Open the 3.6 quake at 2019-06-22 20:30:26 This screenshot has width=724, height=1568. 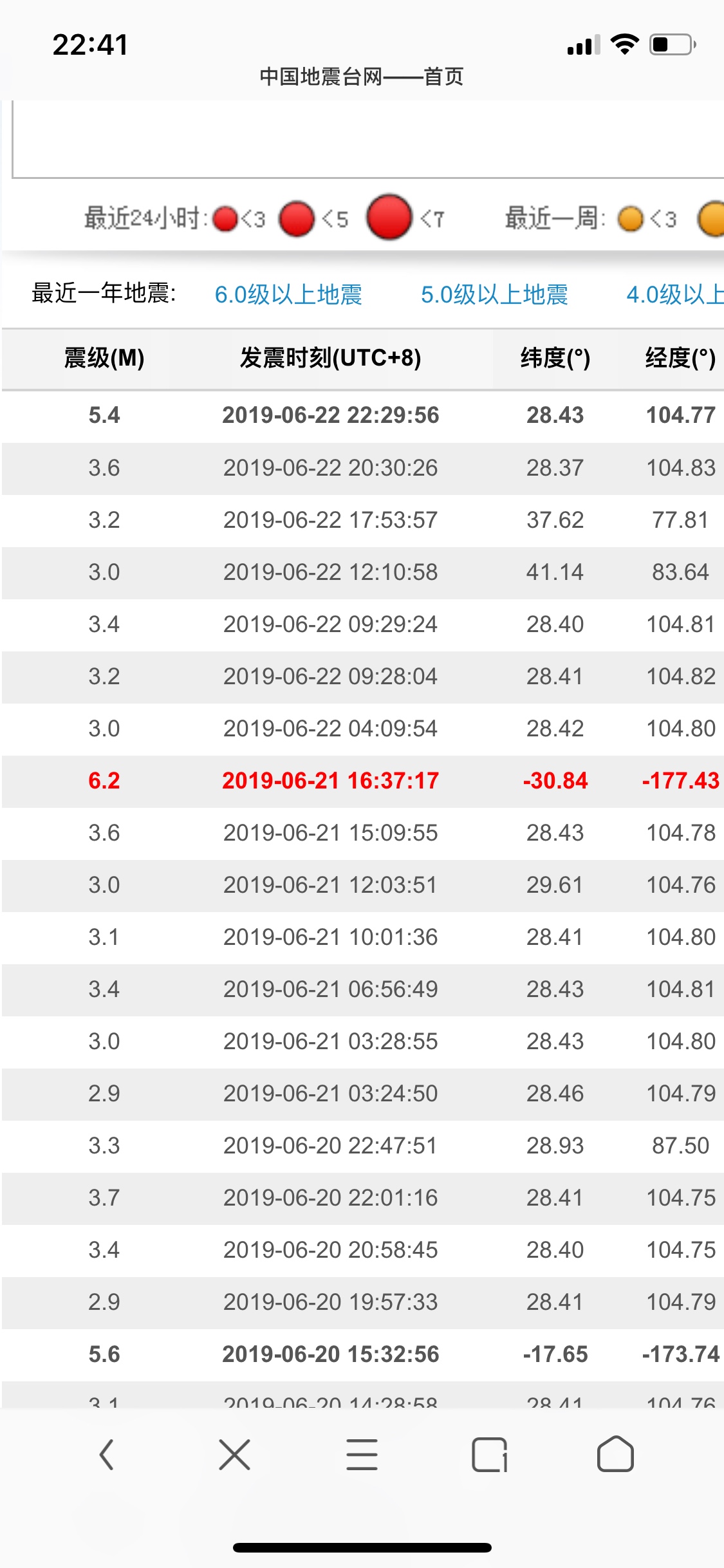[x=363, y=468]
